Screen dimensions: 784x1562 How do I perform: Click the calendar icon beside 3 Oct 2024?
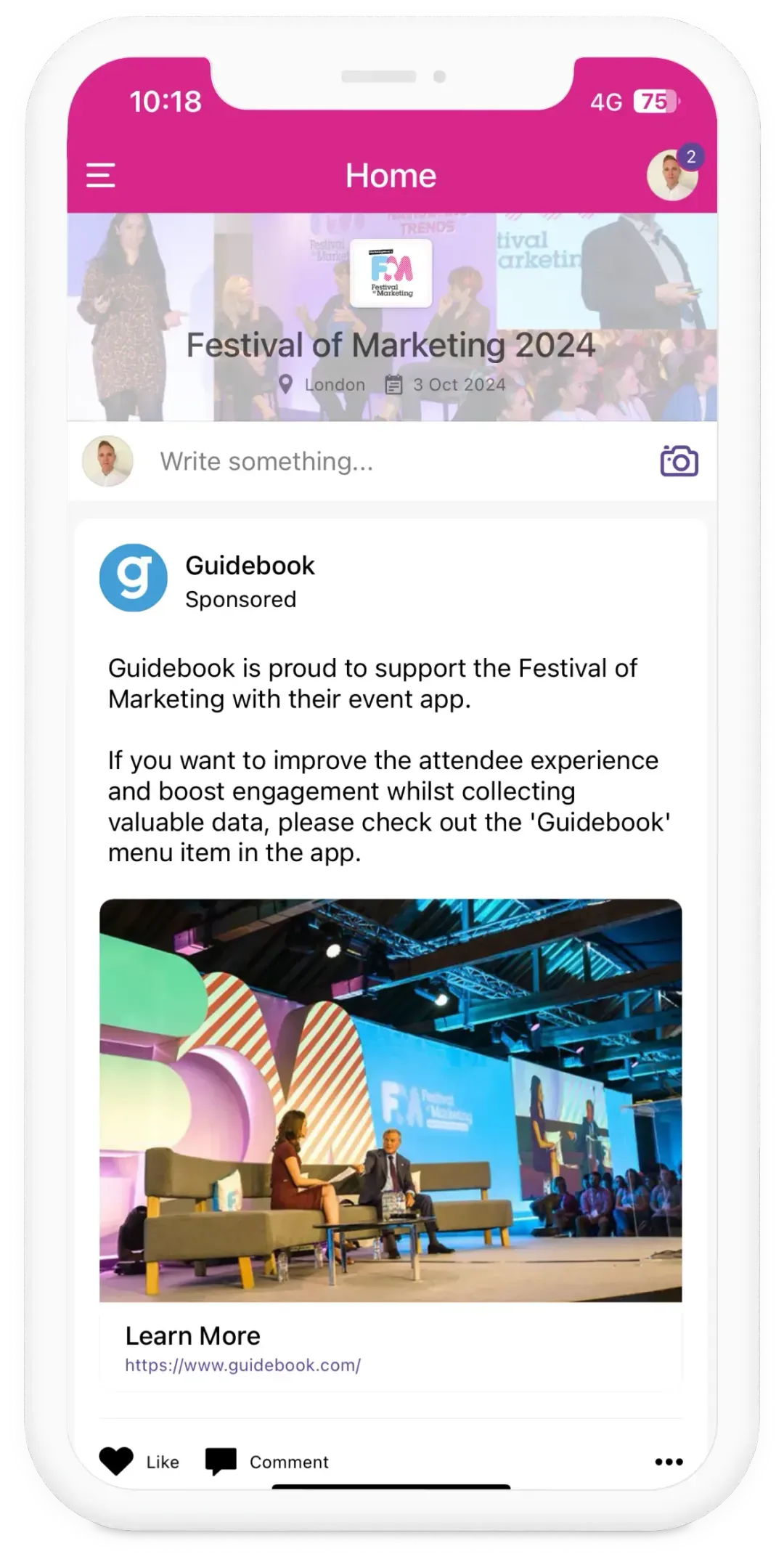(x=393, y=385)
